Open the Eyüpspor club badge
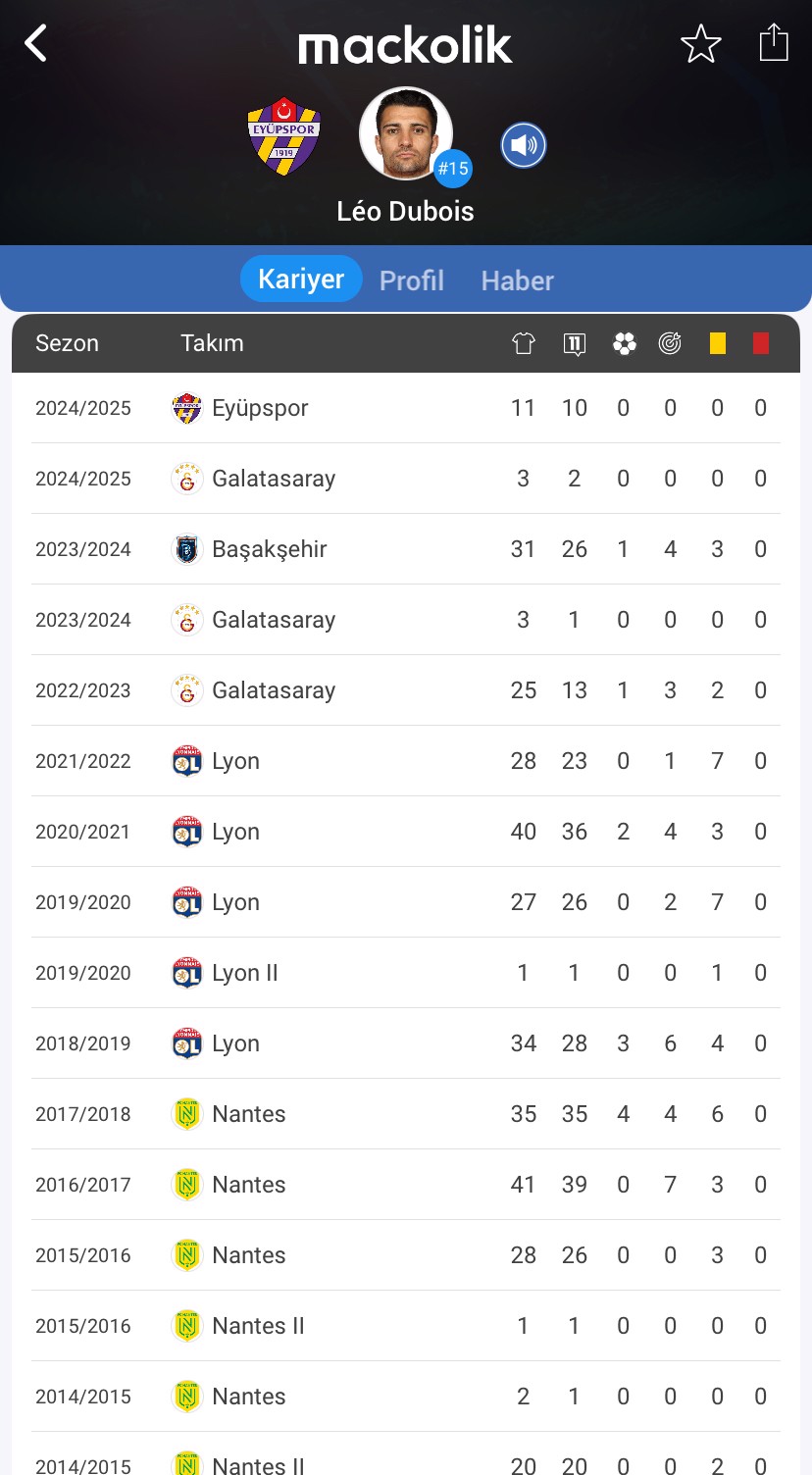Viewport: 812px width, 1475px height. pyautogui.click(x=284, y=136)
